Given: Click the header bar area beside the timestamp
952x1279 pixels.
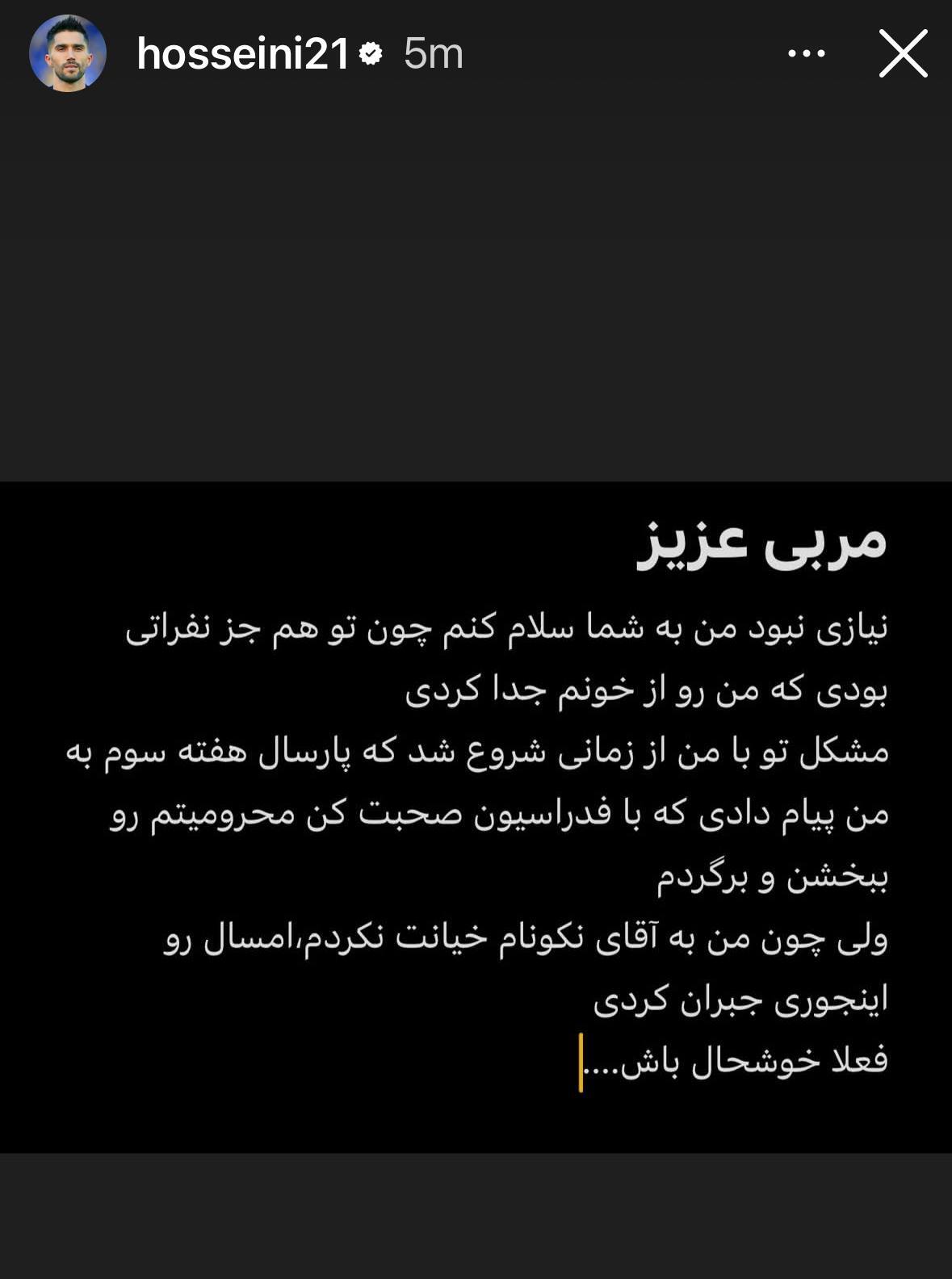Looking at the screenshot, I should tap(606, 53).
